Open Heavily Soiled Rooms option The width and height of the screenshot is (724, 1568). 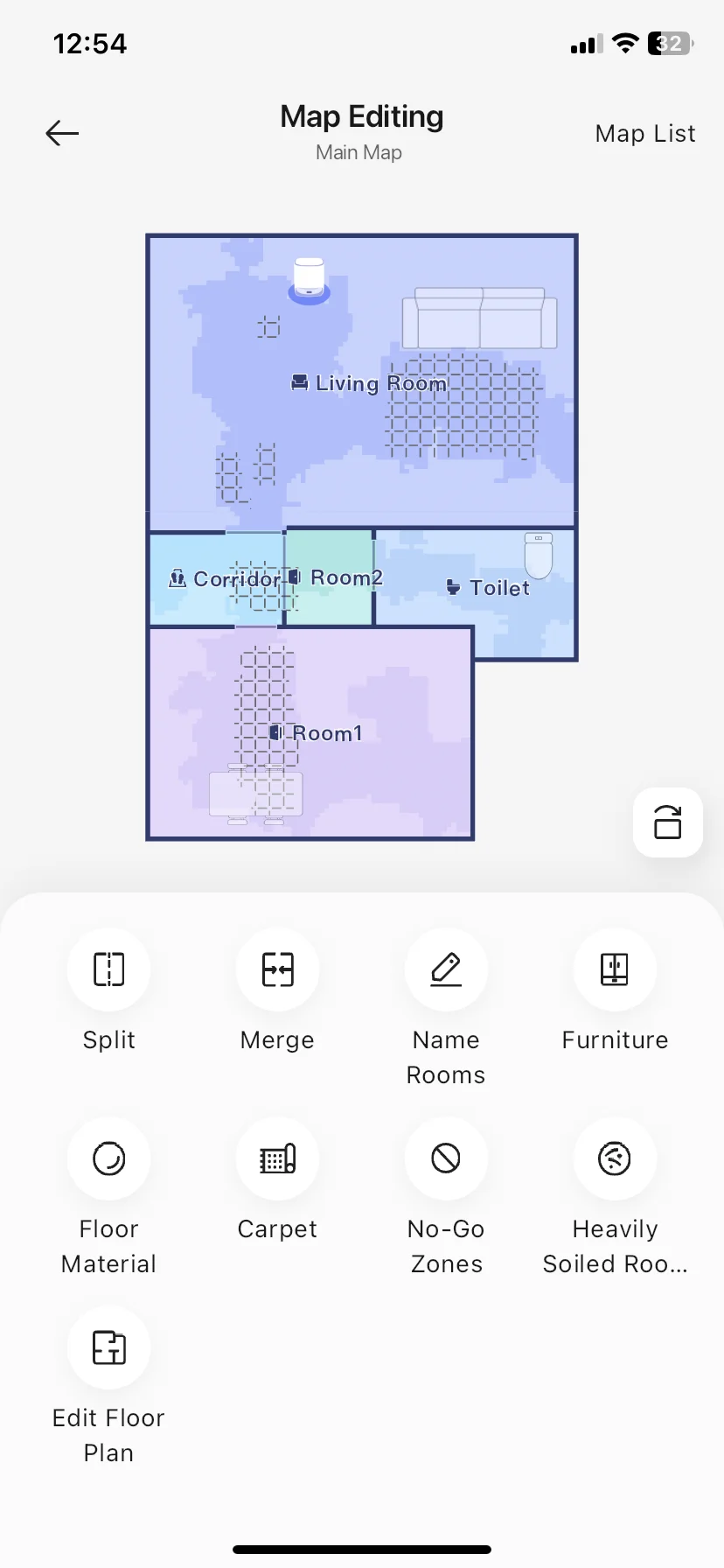[615, 1158]
